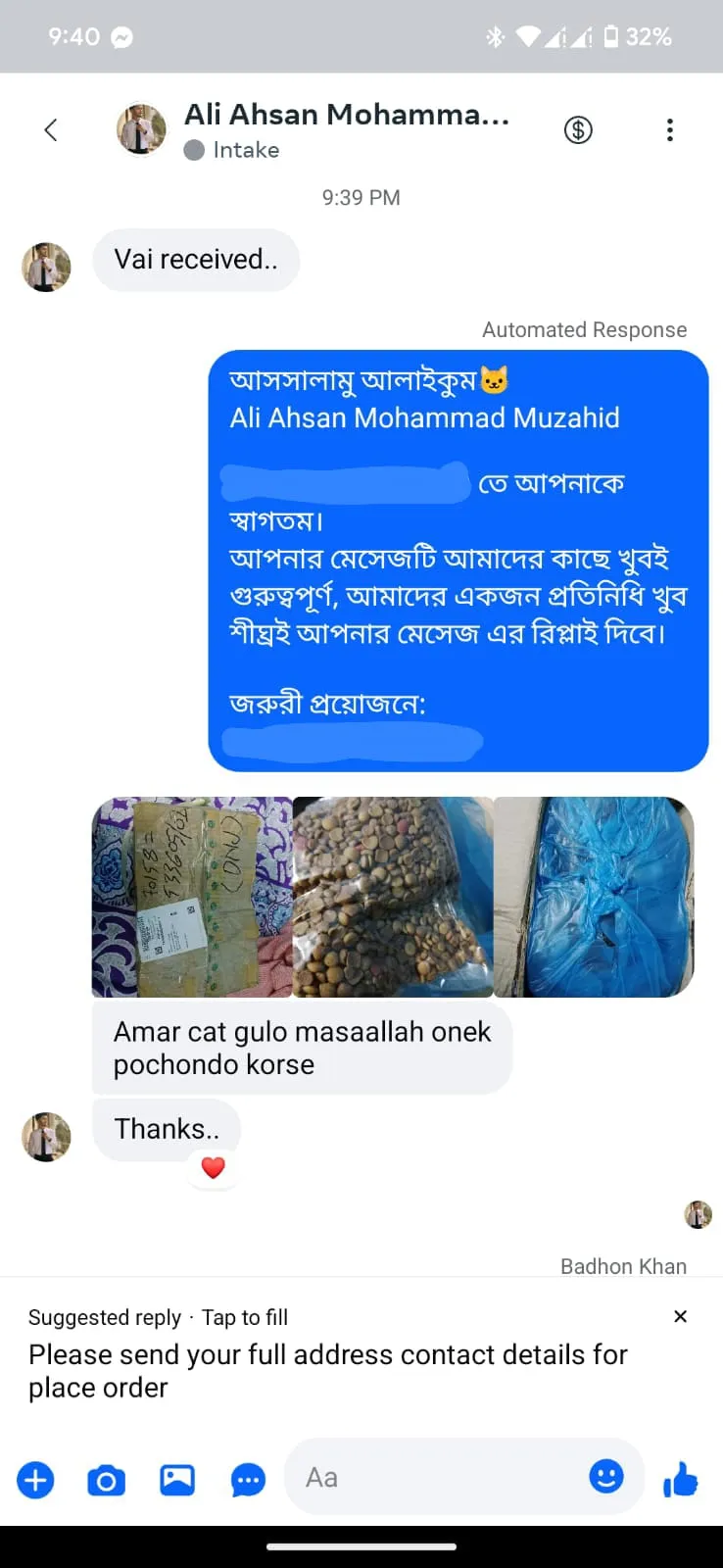Go back from this conversation
The height and width of the screenshot is (1568, 723).
[51, 130]
